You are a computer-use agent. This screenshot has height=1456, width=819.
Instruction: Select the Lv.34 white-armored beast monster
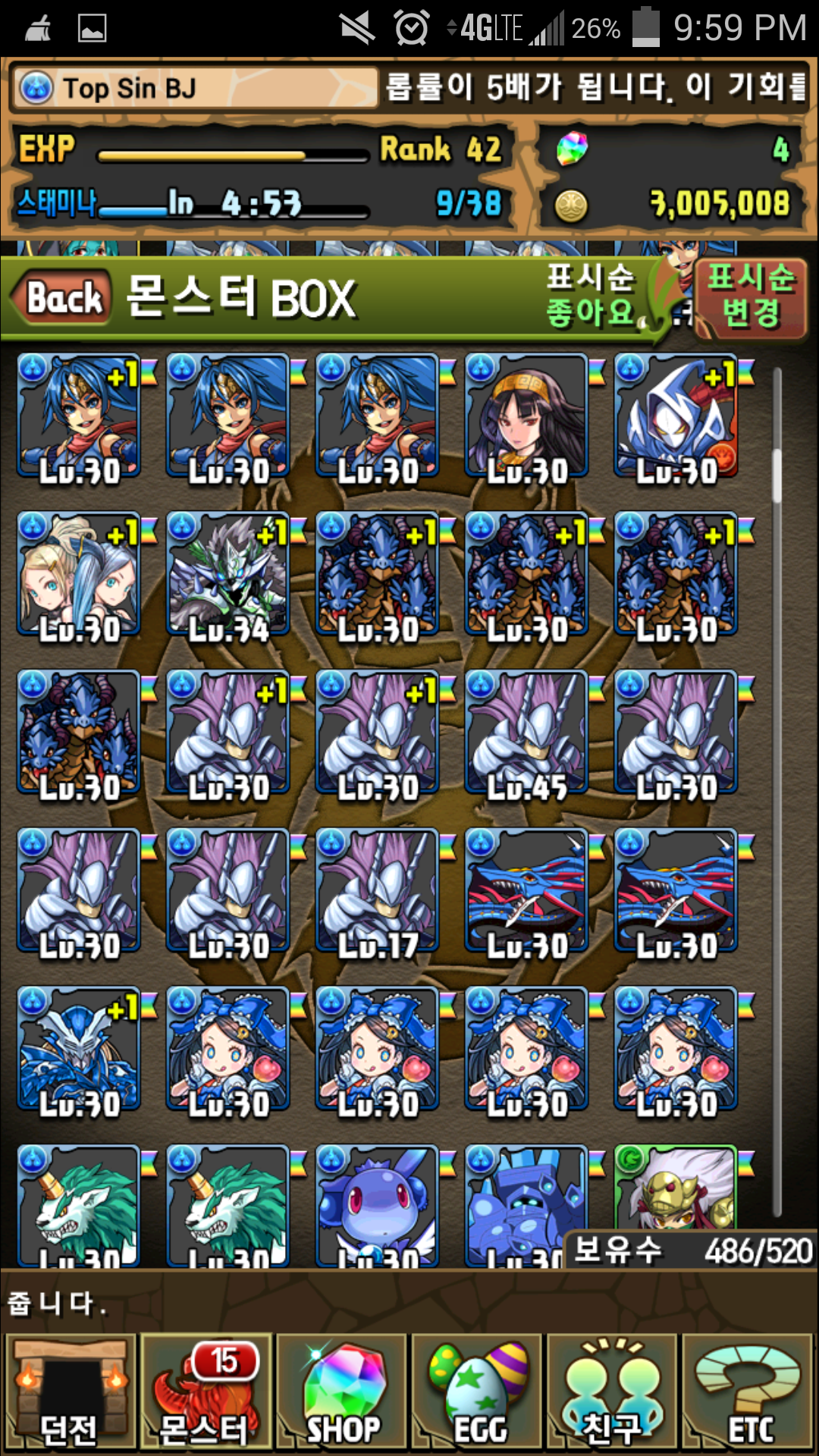point(228,575)
